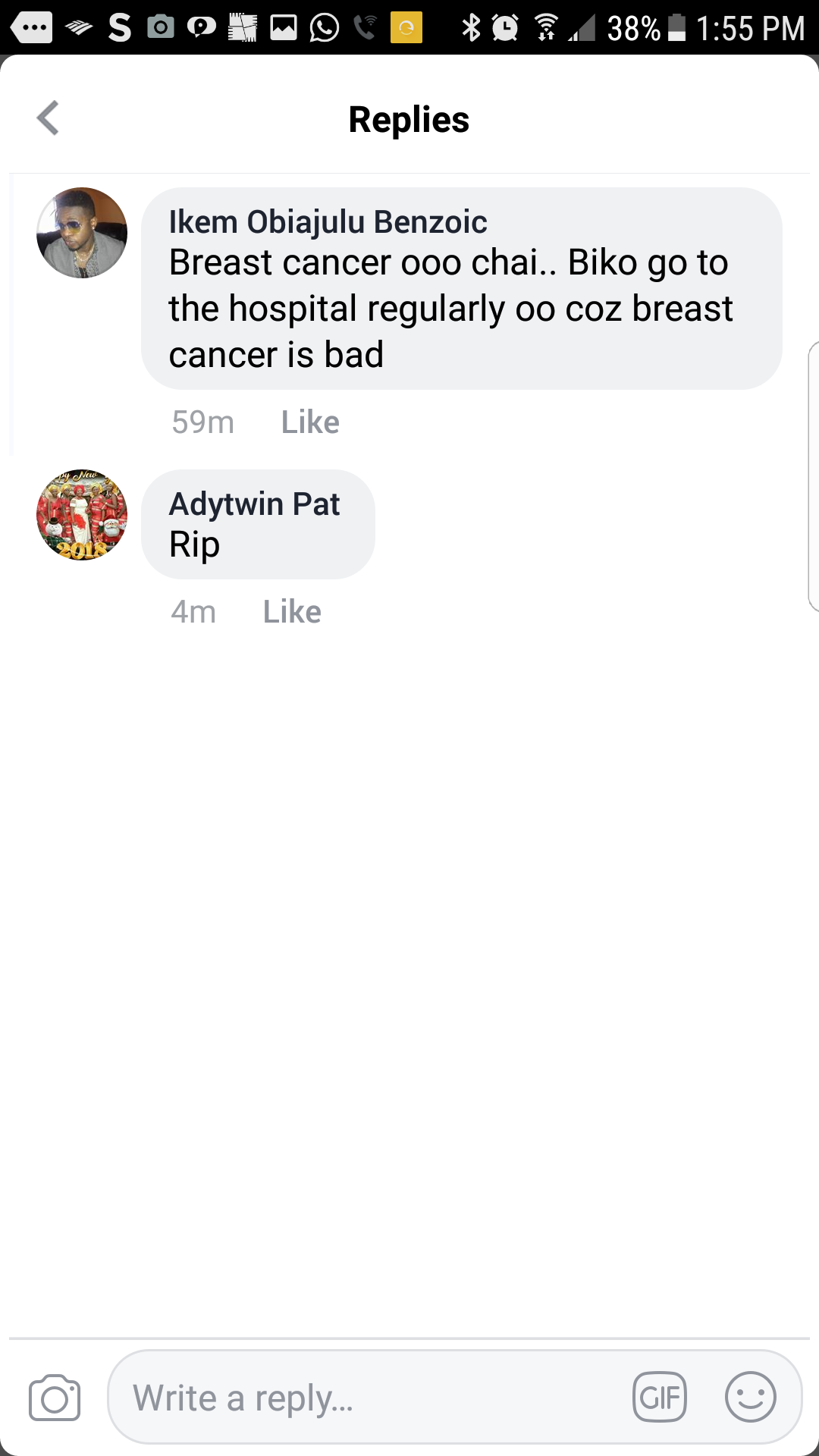
Task: Like Adytwin Pat's Rip reply
Action: coord(292,612)
